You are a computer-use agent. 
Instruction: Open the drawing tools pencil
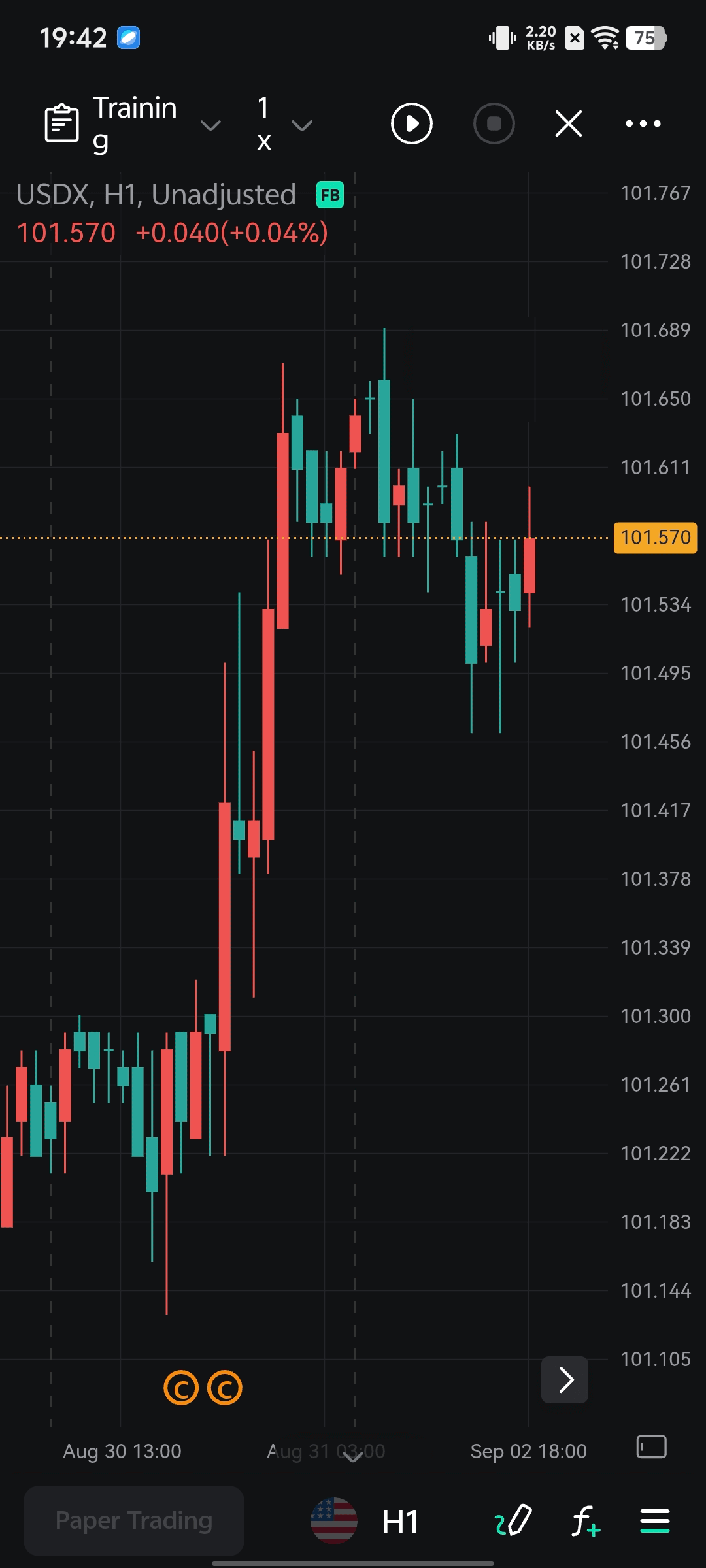[x=513, y=1520]
